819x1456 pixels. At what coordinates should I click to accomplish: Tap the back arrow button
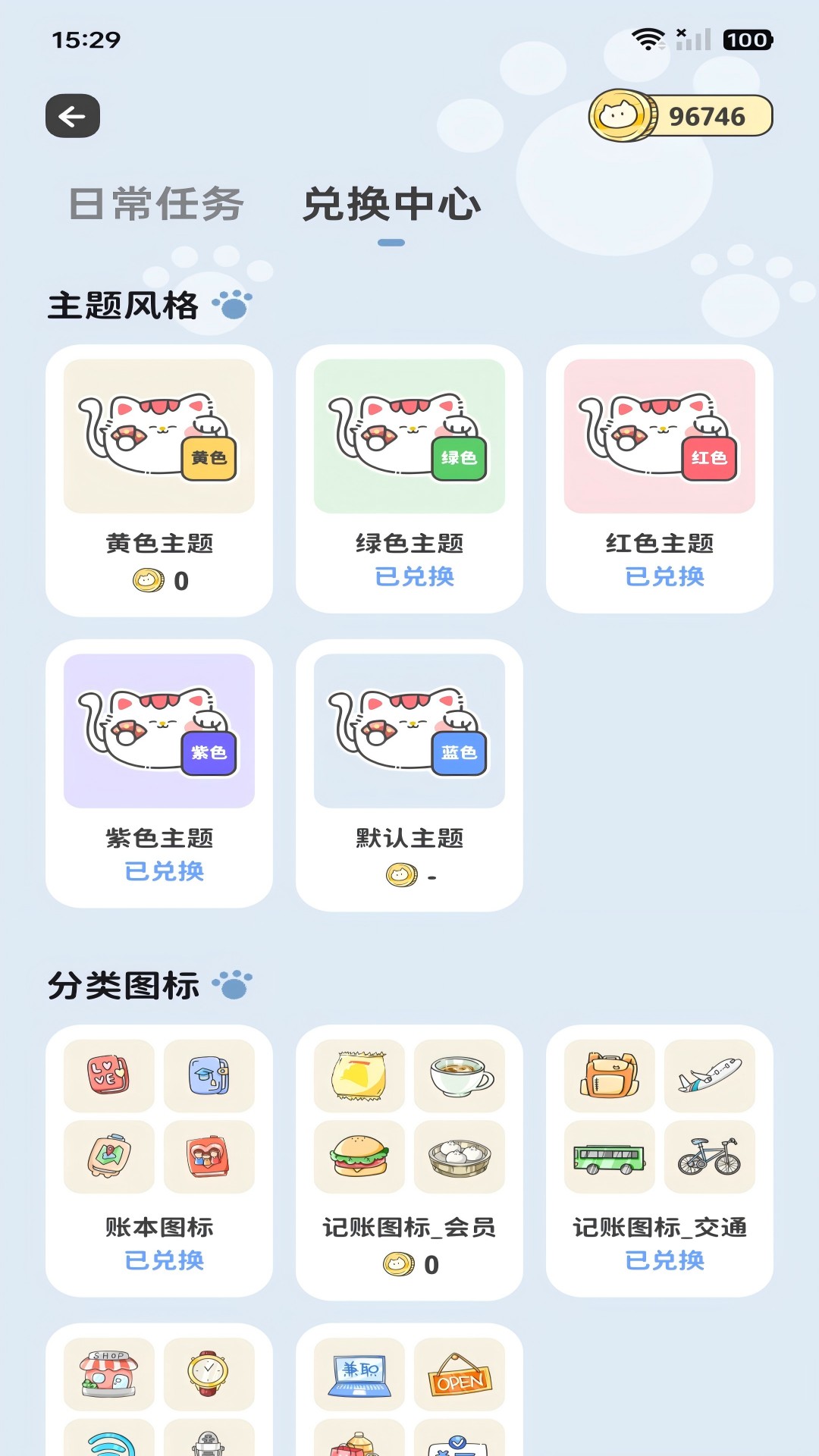73,116
